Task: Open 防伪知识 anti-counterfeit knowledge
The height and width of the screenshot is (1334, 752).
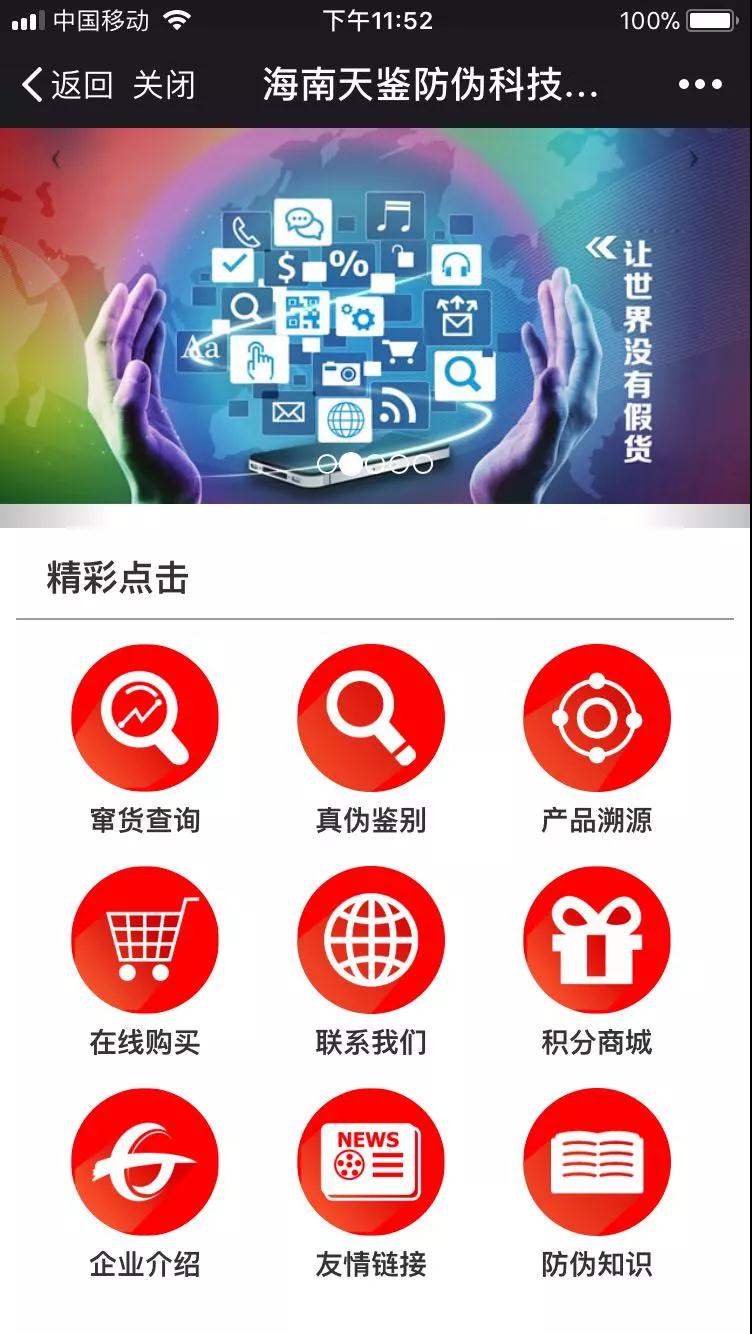Action: pos(597,1162)
